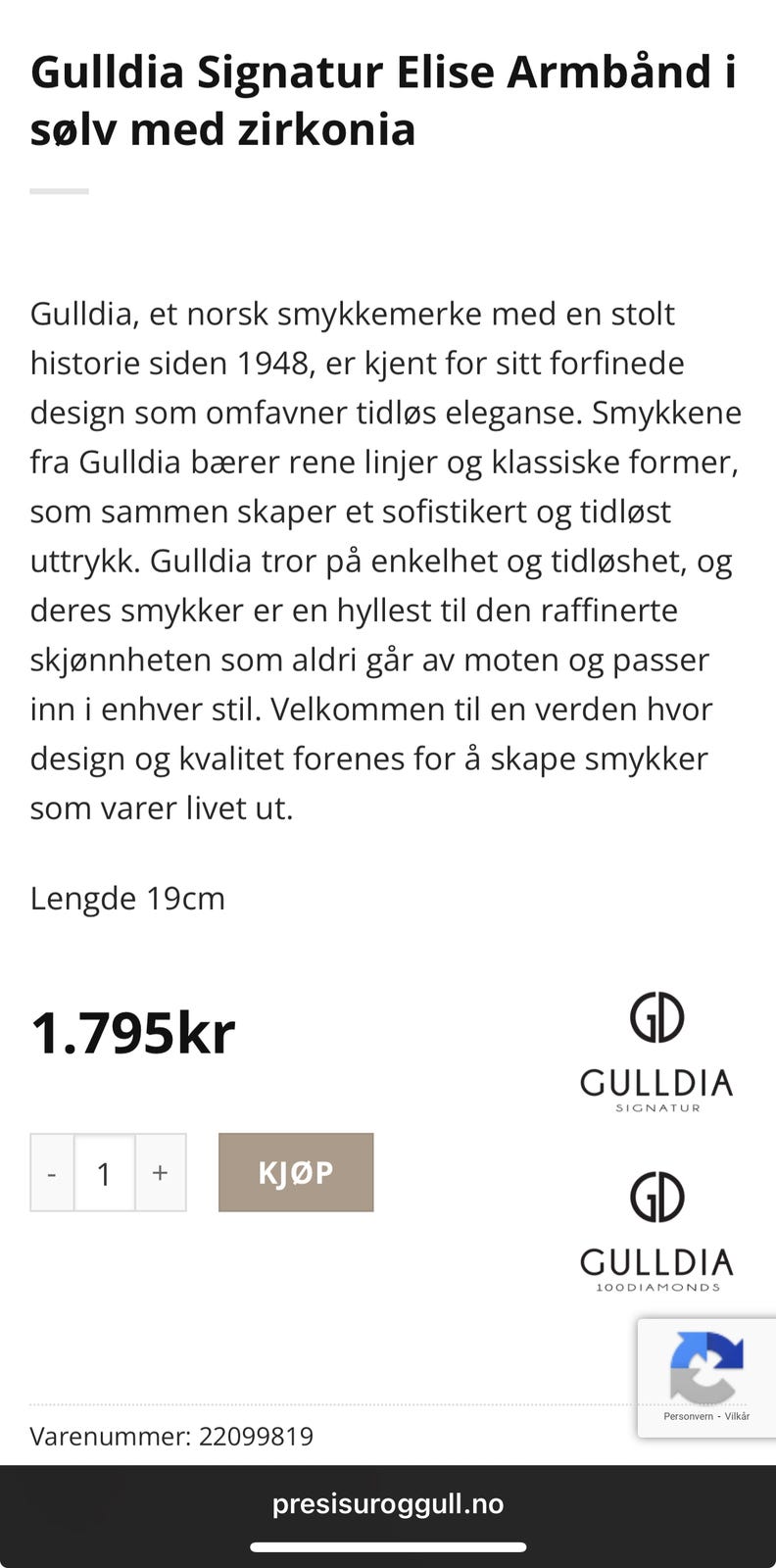This screenshot has width=776, height=1568.
Task: Select the Varenummer 22099819 text
Action: coord(171,1436)
